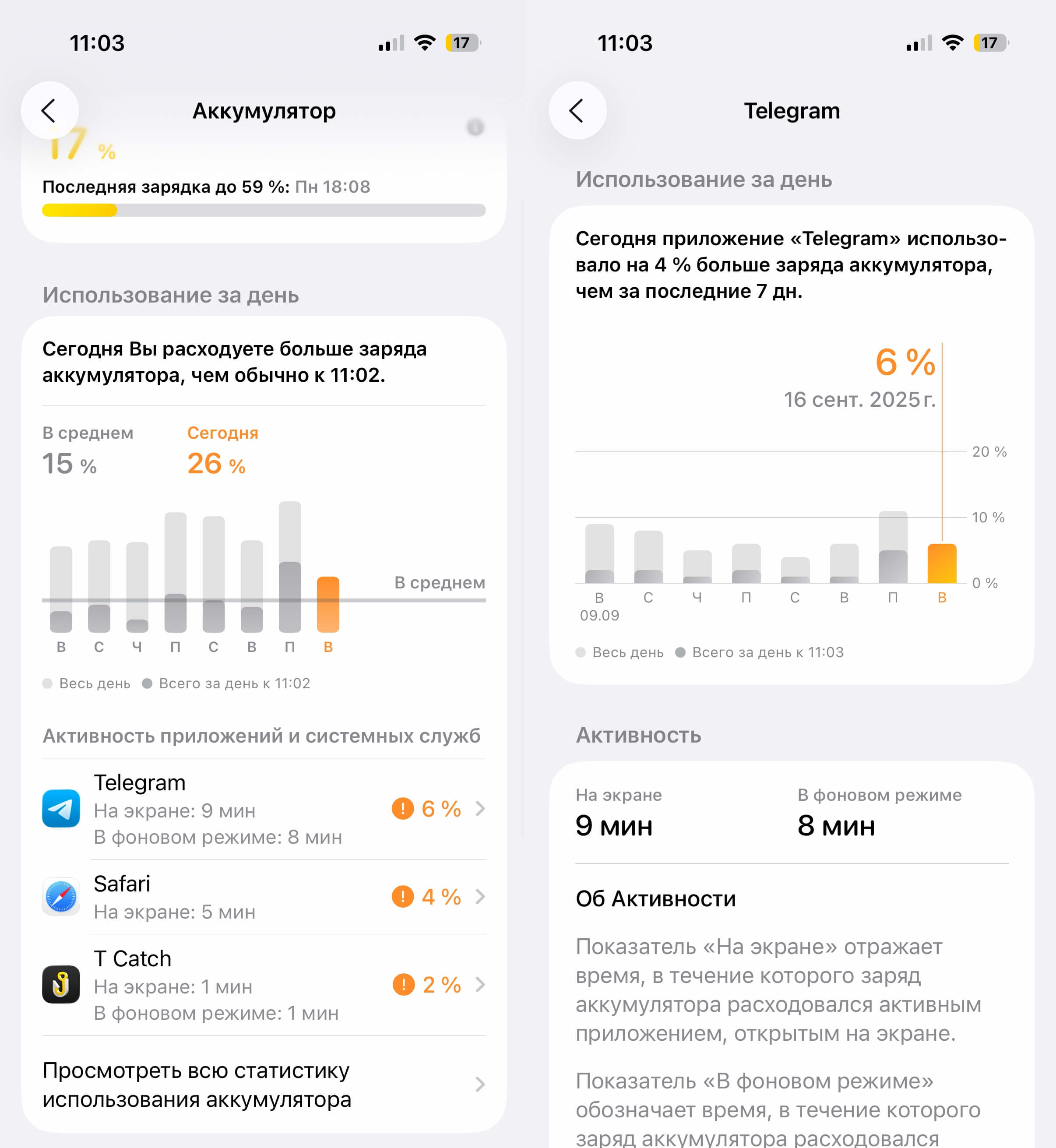Open Safari battery usage row
This screenshot has width=1056, height=1148.
coord(264,897)
